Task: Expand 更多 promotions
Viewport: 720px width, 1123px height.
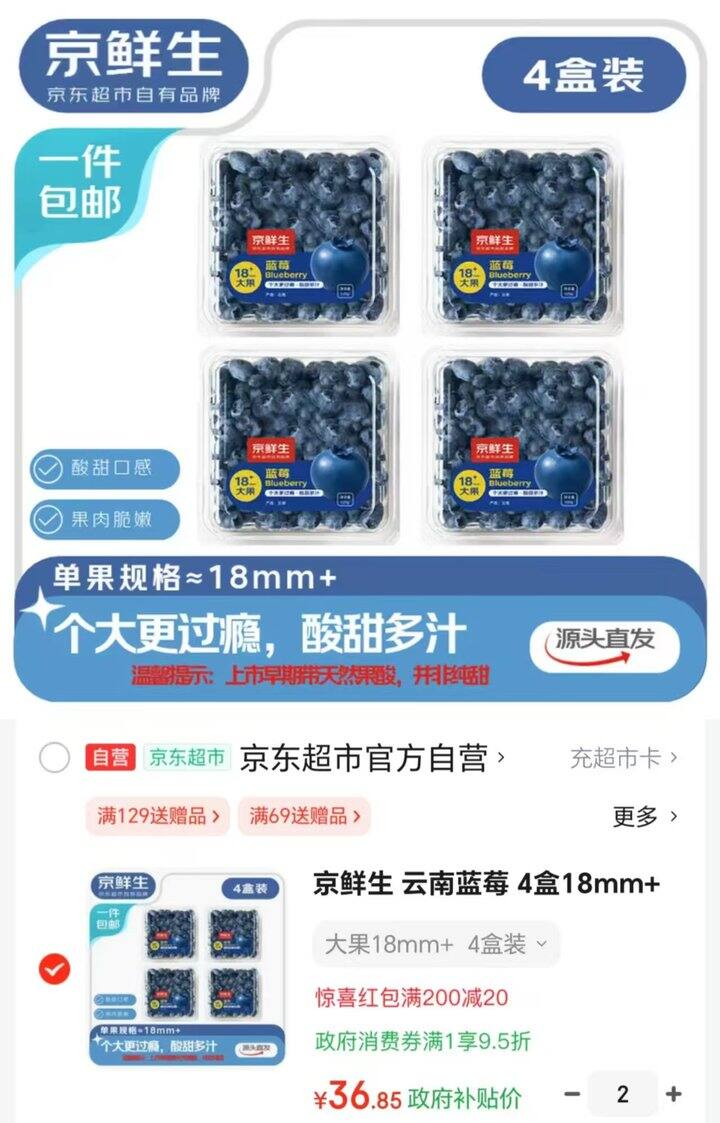Action: [646, 816]
